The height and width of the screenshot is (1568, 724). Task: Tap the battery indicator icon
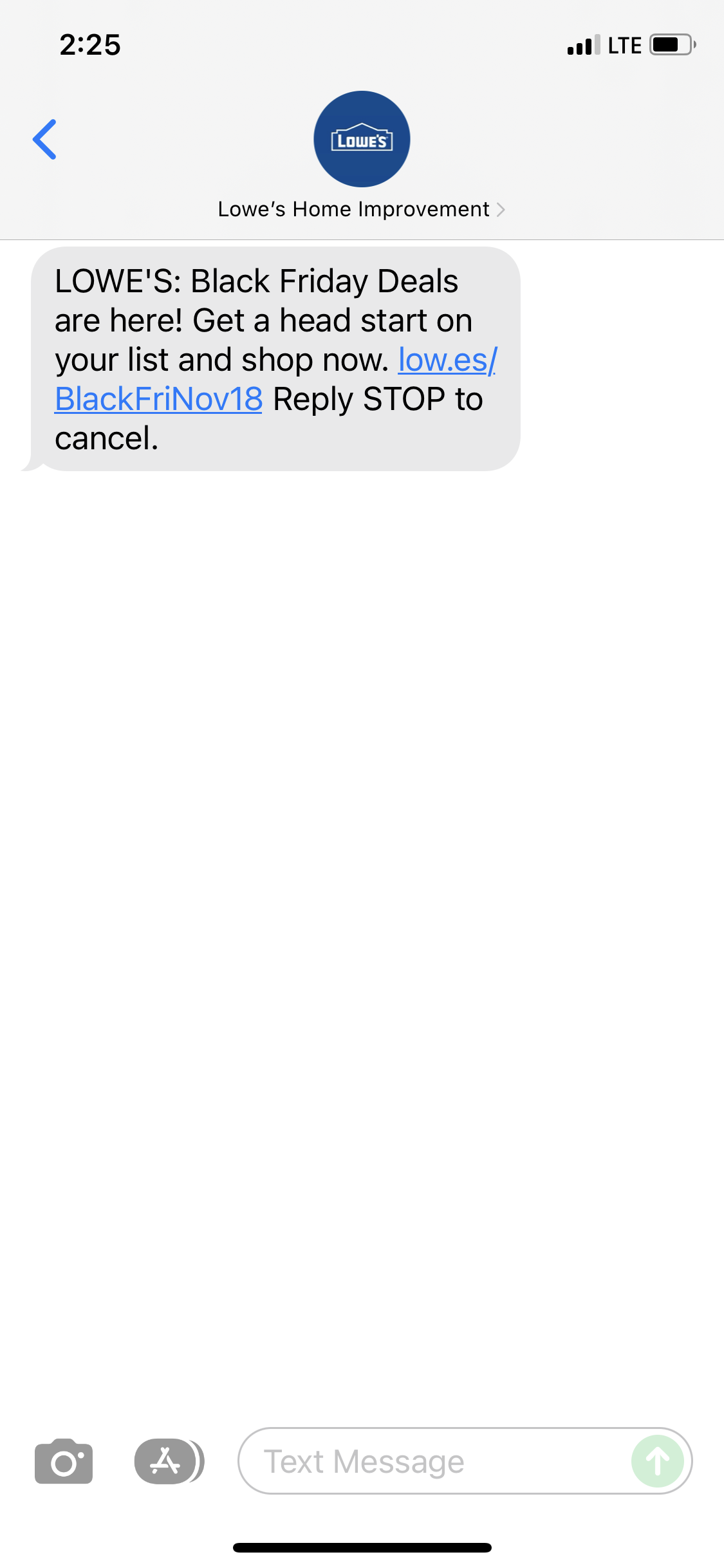pos(669,44)
